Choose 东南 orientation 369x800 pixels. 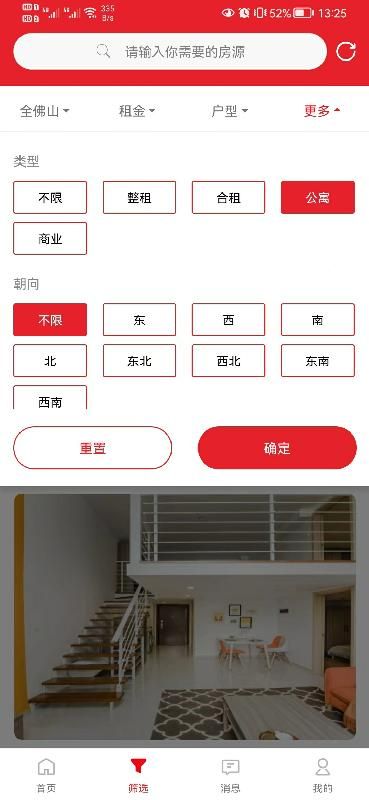tap(317, 361)
